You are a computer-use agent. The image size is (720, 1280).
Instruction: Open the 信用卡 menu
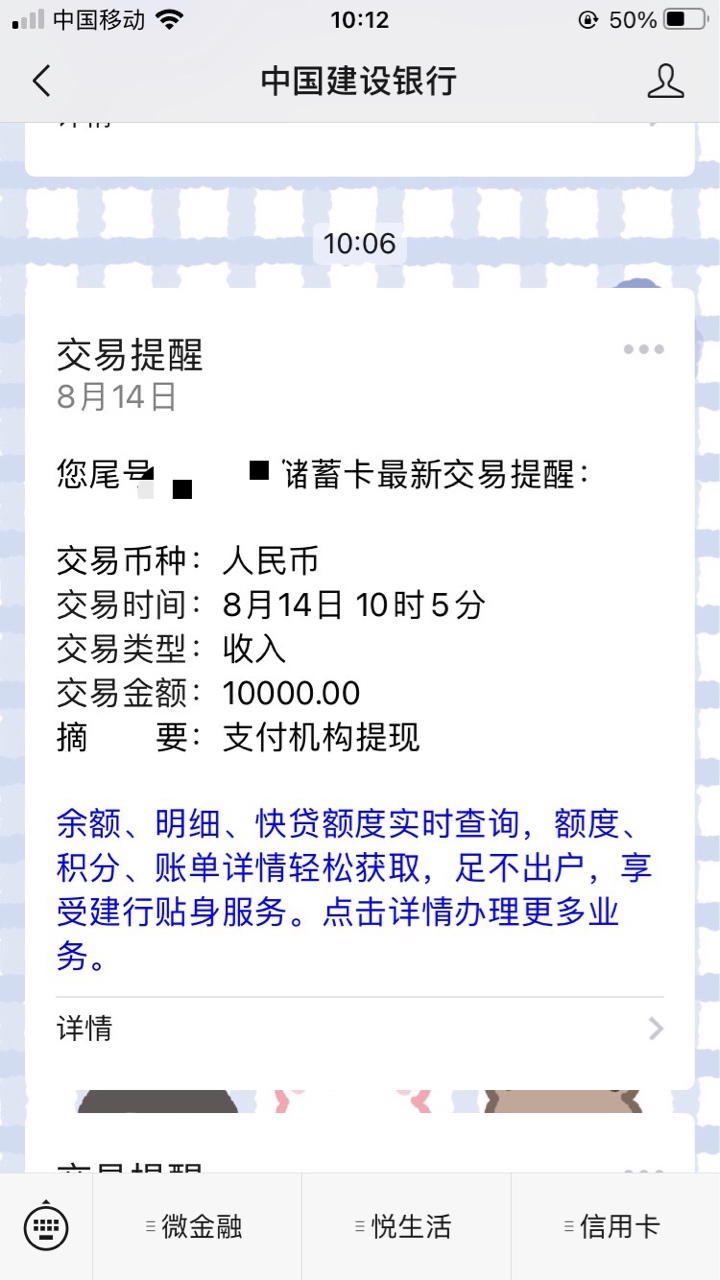click(615, 1226)
